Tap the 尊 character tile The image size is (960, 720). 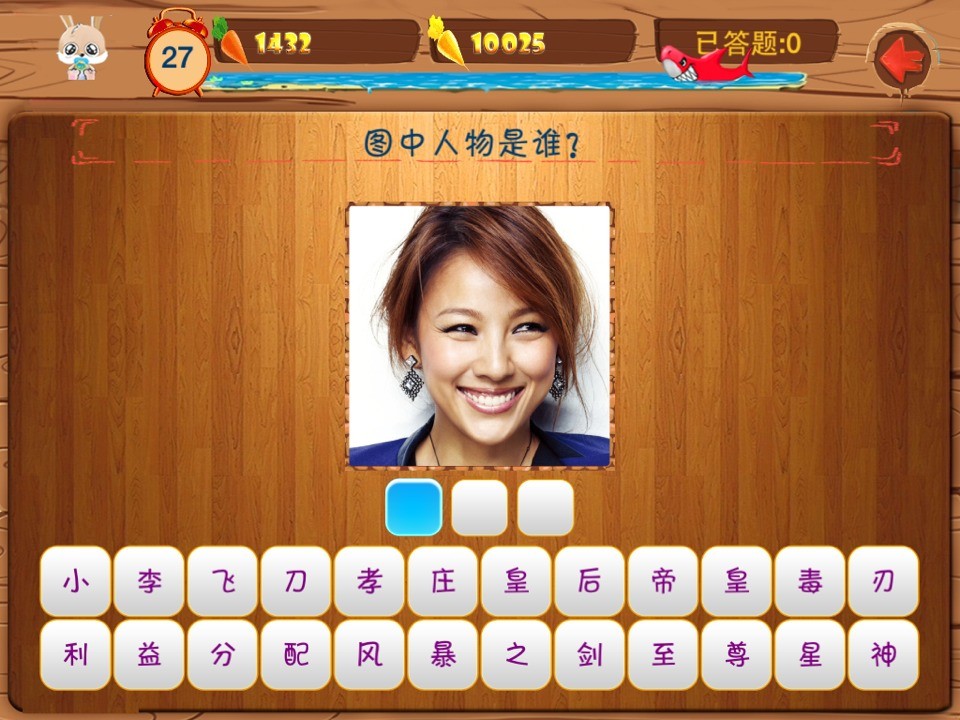(x=736, y=655)
